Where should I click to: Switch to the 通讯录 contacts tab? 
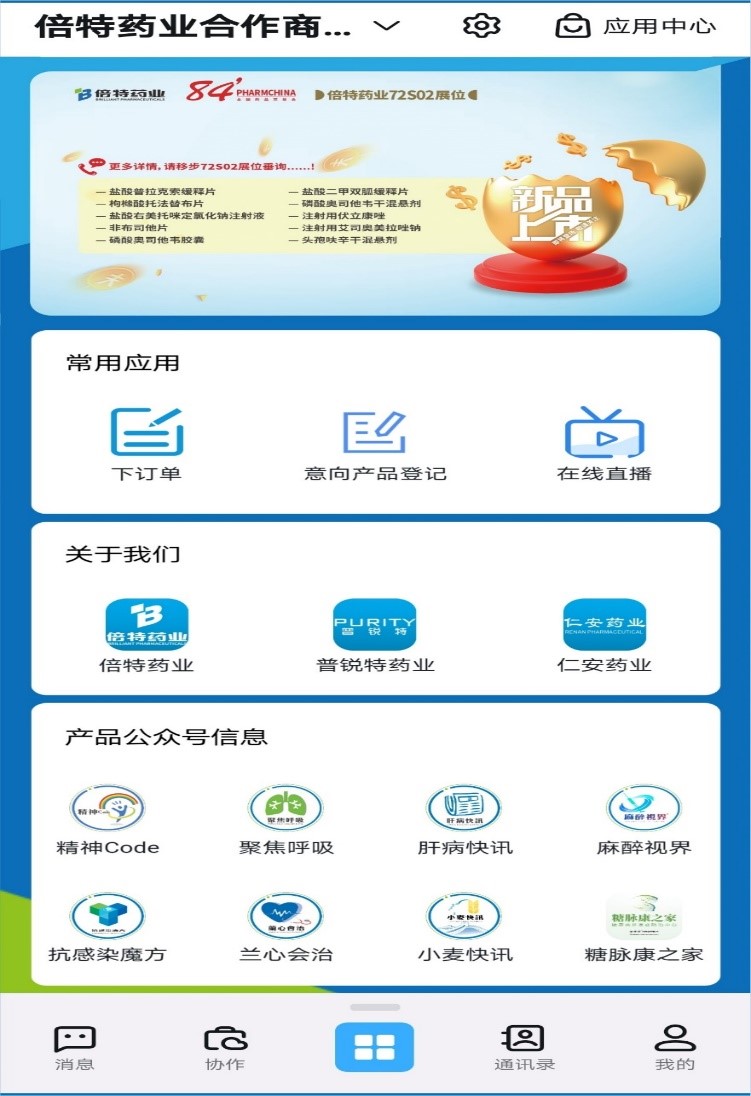[x=524, y=1047]
